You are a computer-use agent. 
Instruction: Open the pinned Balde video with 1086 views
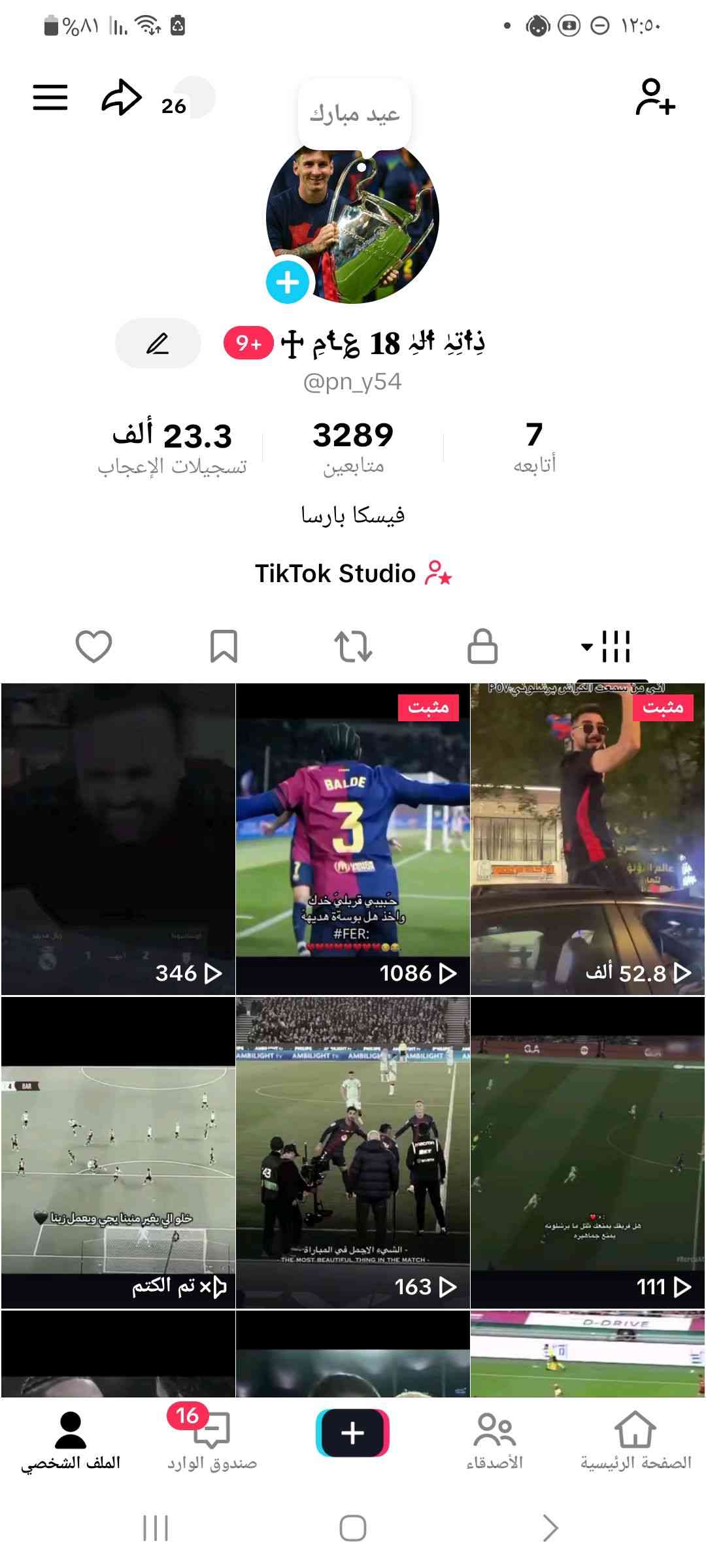tap(353, 840)
